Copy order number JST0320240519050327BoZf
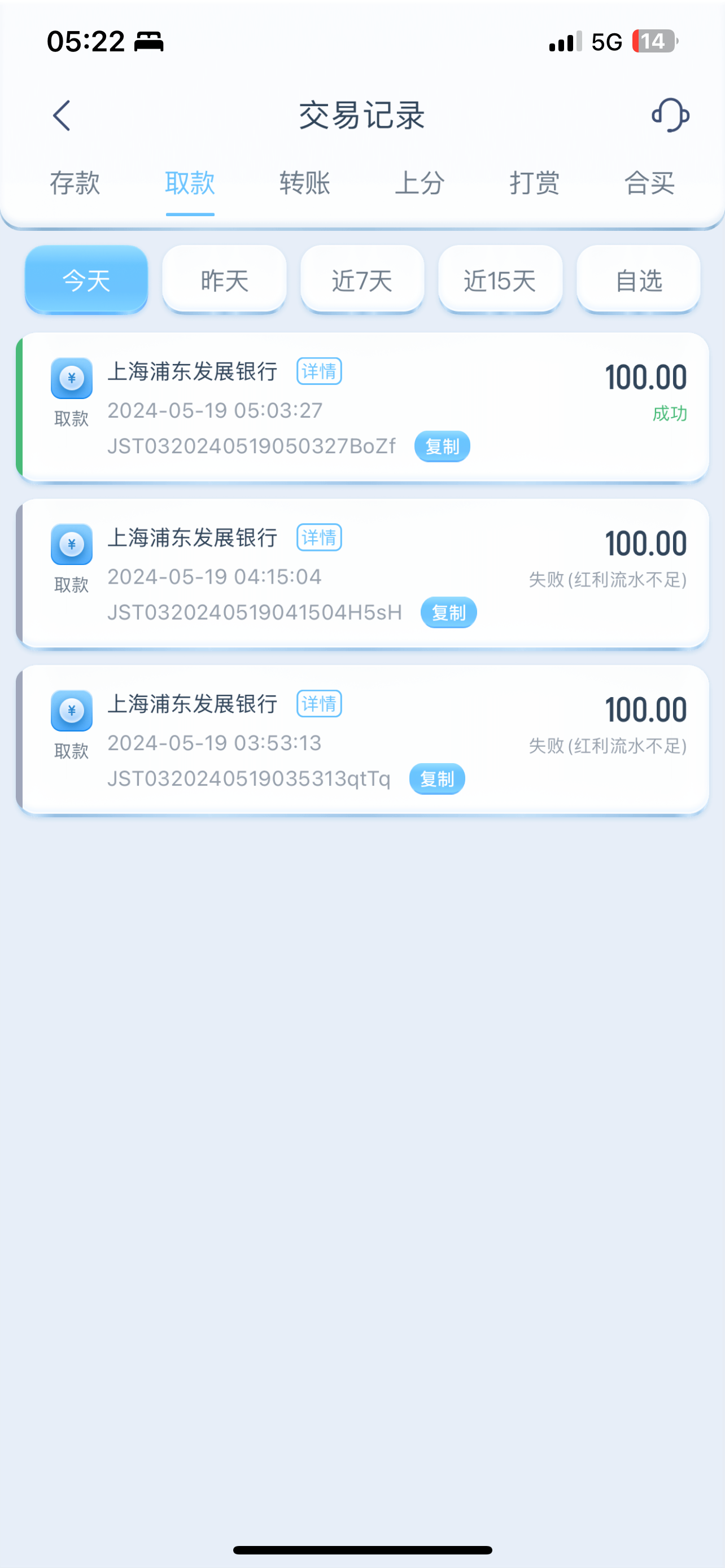This screenshot has width=725, height=1568. 442,447
